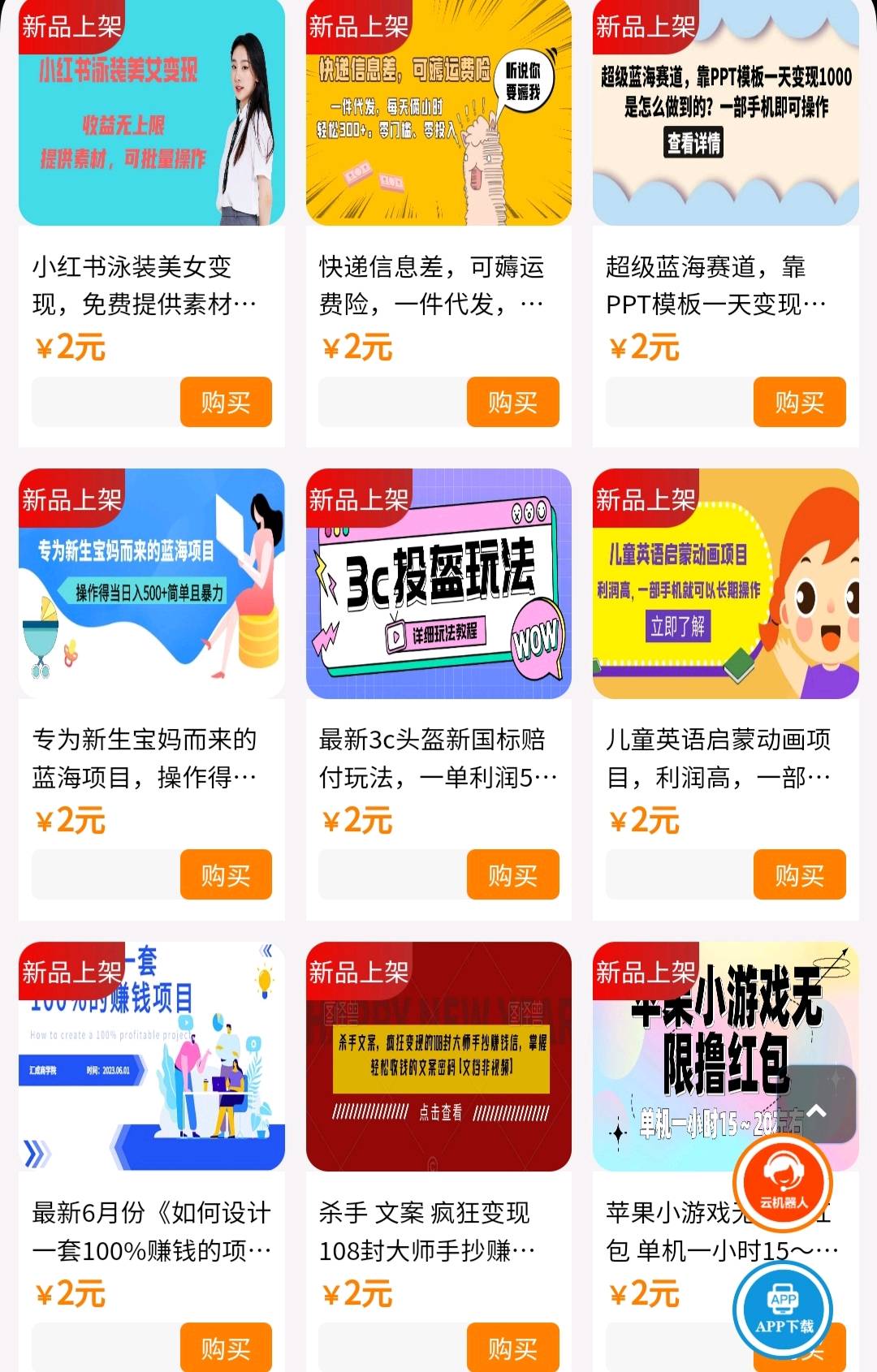The height and width of the screenshot is (1372, 877).
Task: Tap 购买 for 快递信息差 item
Action: tap(512, 402)
